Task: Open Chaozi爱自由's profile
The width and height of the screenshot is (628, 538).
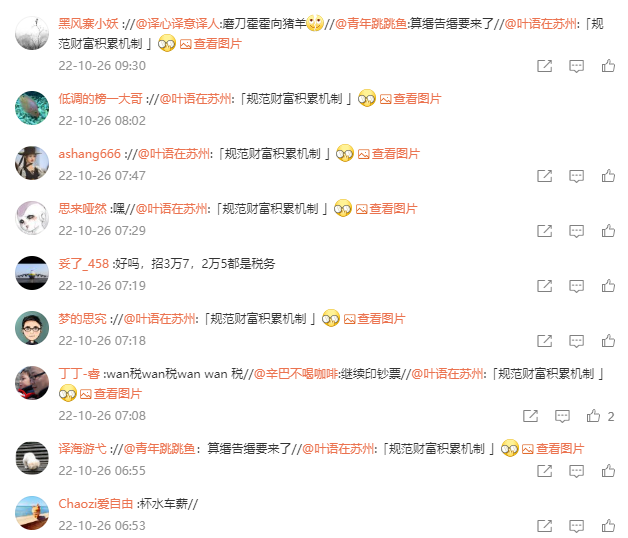Action: [95, 504]
